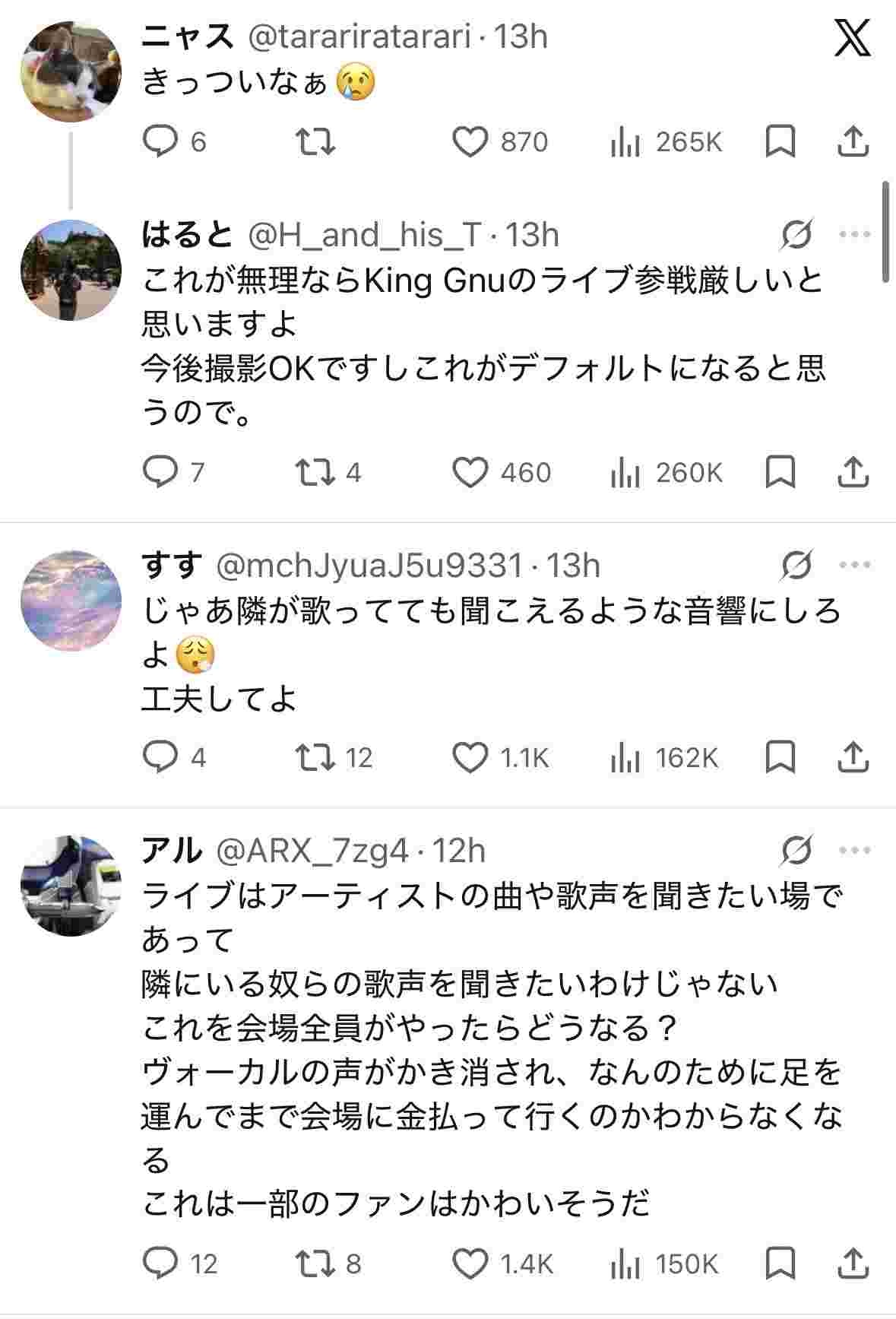Bookmark すす's post

click(780, 758)
